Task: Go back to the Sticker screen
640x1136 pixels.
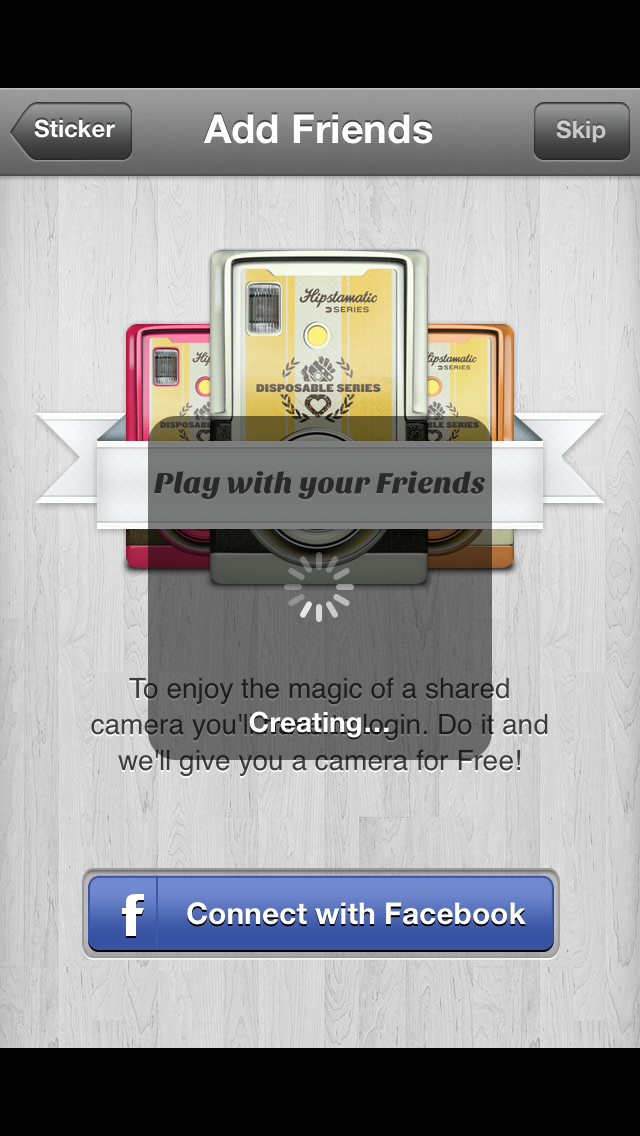Action: coord(72,131)
